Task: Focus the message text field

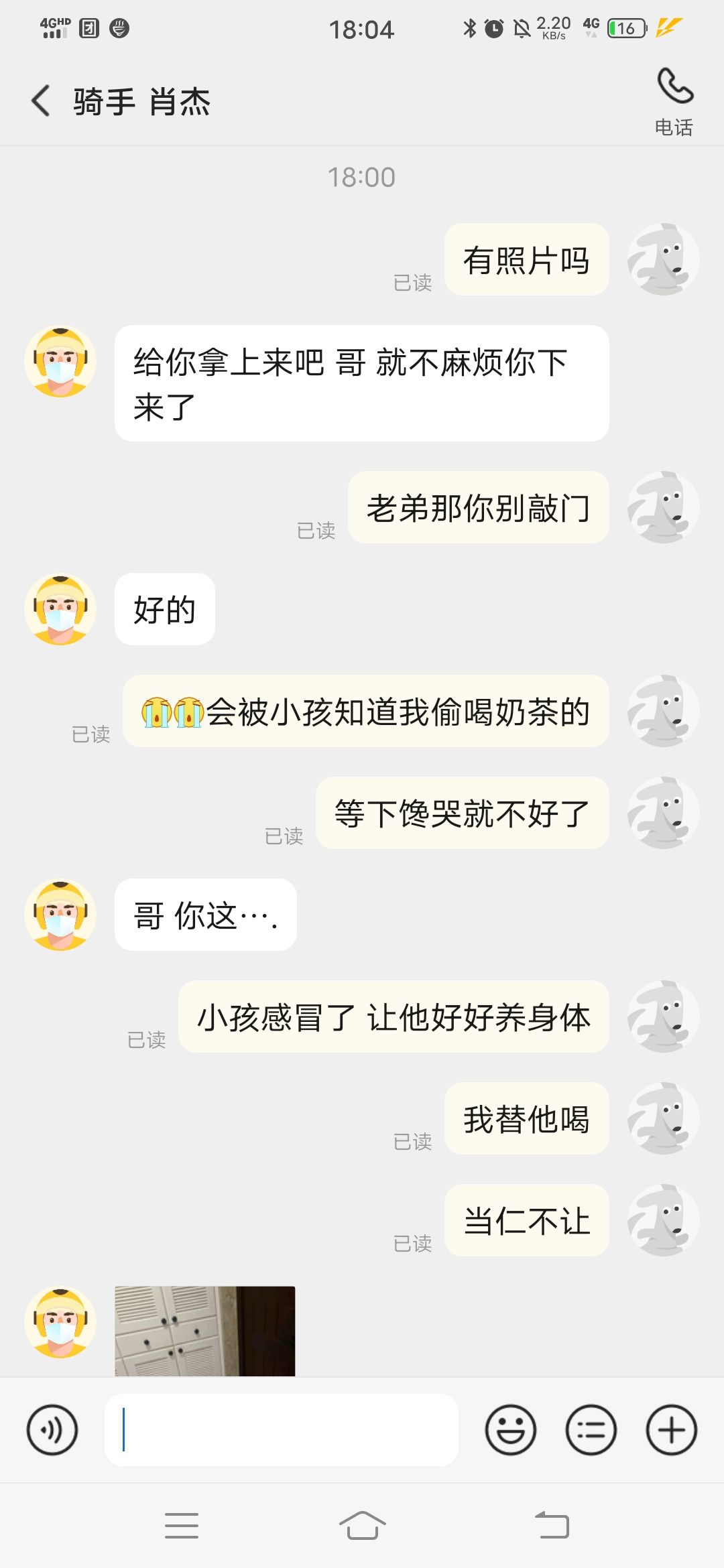Action: pos(282,1430)
